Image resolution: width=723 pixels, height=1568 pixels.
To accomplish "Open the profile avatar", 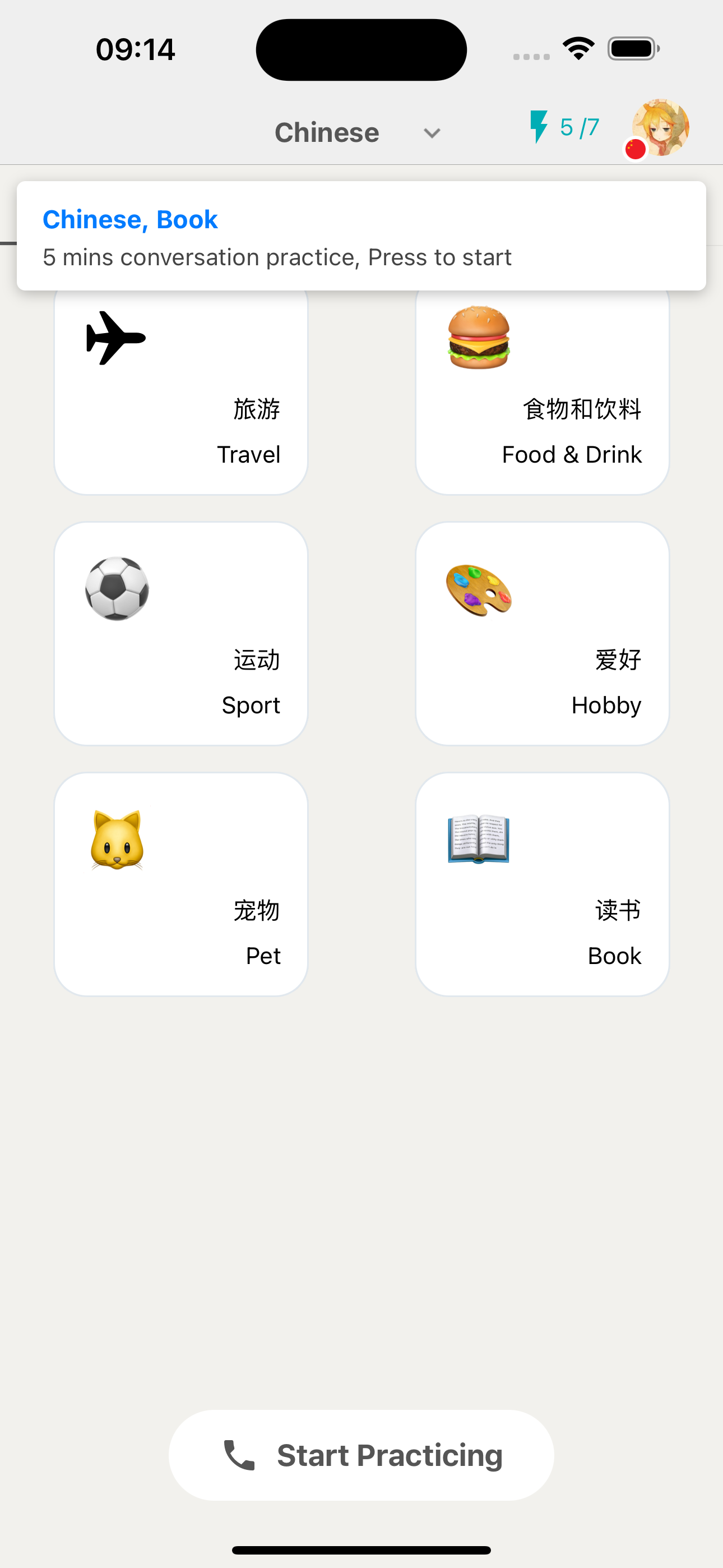I will [660, 128].
